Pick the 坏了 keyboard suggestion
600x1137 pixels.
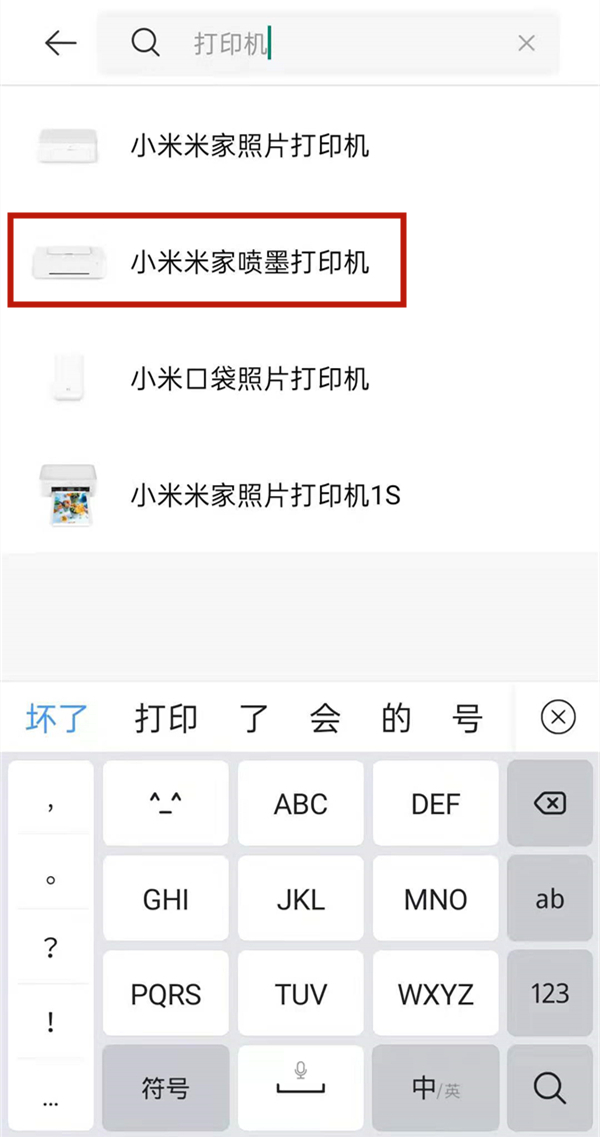[57, 718]
